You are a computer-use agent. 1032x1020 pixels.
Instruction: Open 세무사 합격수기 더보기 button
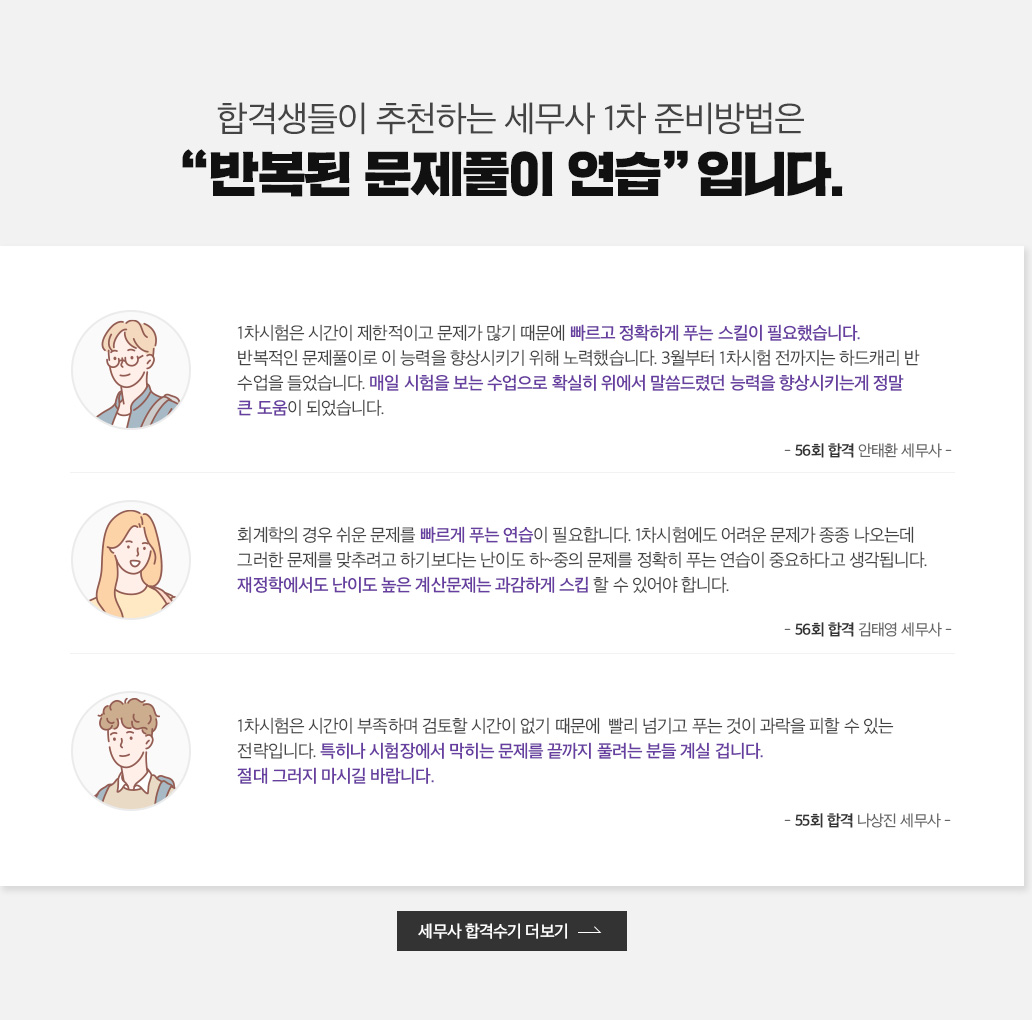point(511,931)
